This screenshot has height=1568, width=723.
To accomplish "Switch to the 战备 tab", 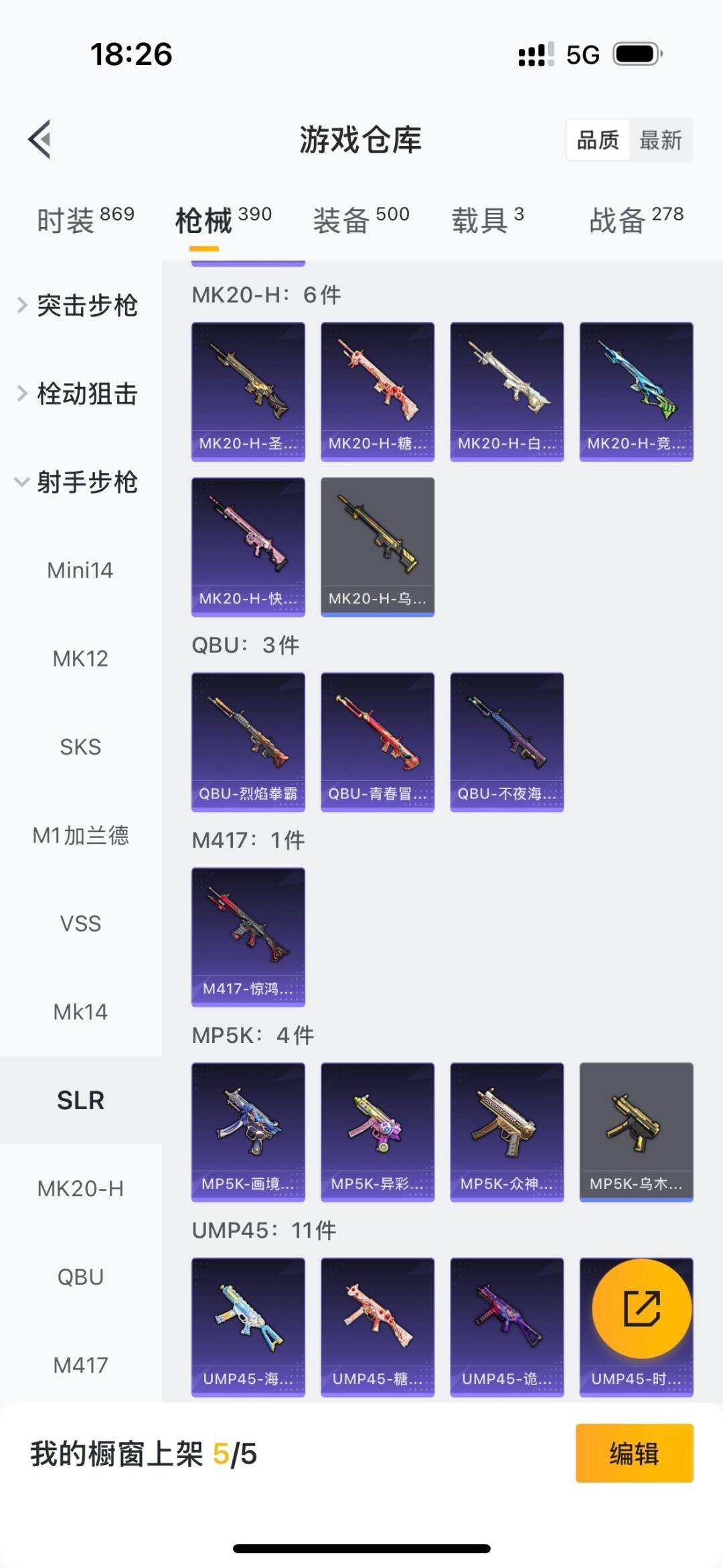I will [x=636, y=220].
